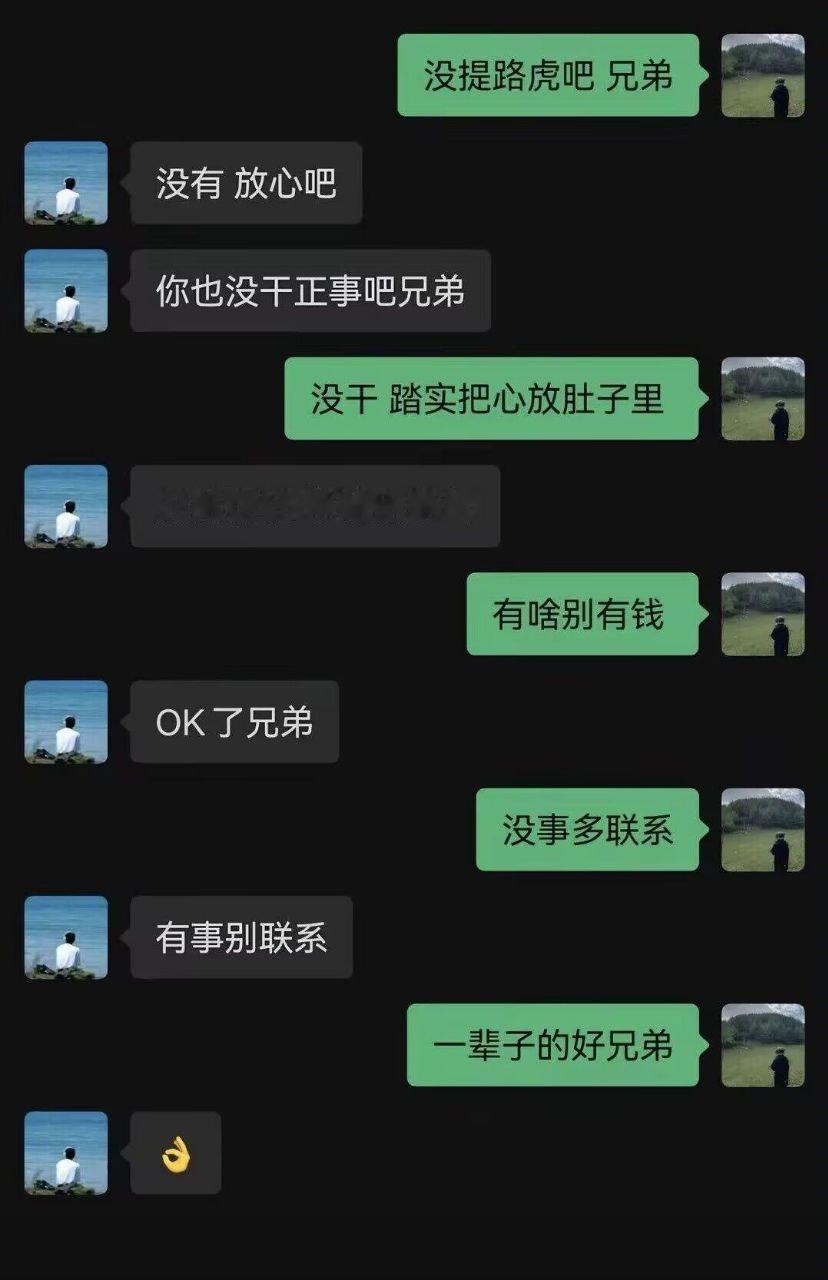The image size is (828, 1280).
Task: Select the message "没事多联系"
Action: (585, 830)
